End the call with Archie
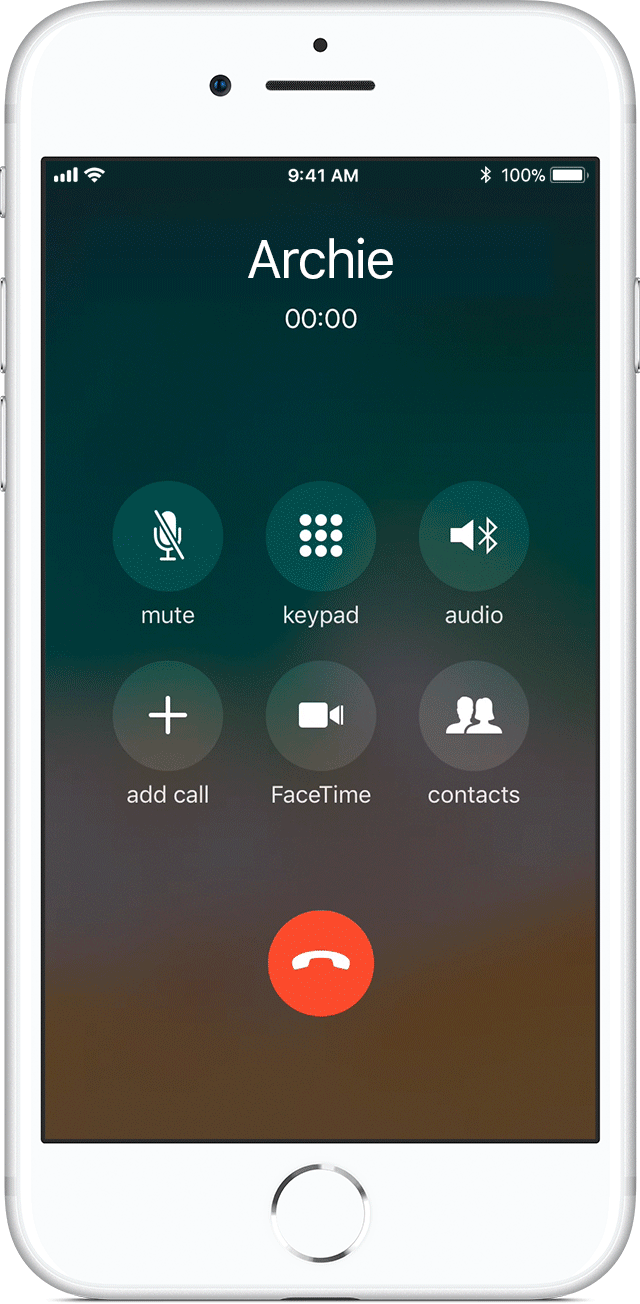This screenshot has height=1304, width=640. pyautogui.click(x=321, y=963)
